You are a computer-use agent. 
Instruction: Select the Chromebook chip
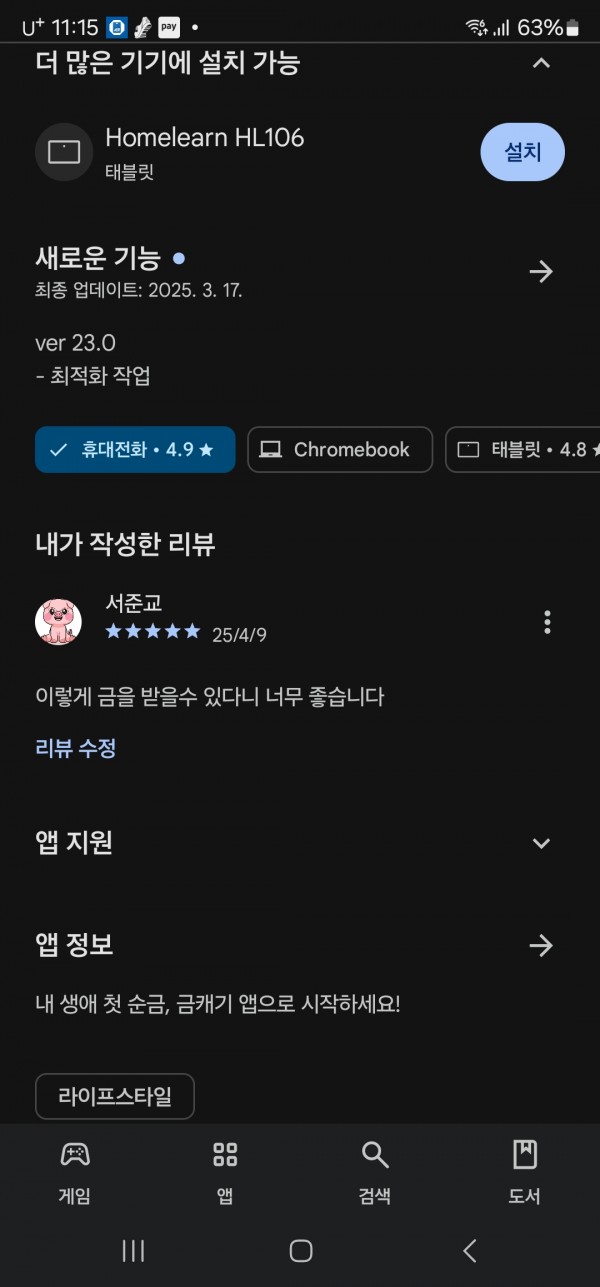pos(340,449)
